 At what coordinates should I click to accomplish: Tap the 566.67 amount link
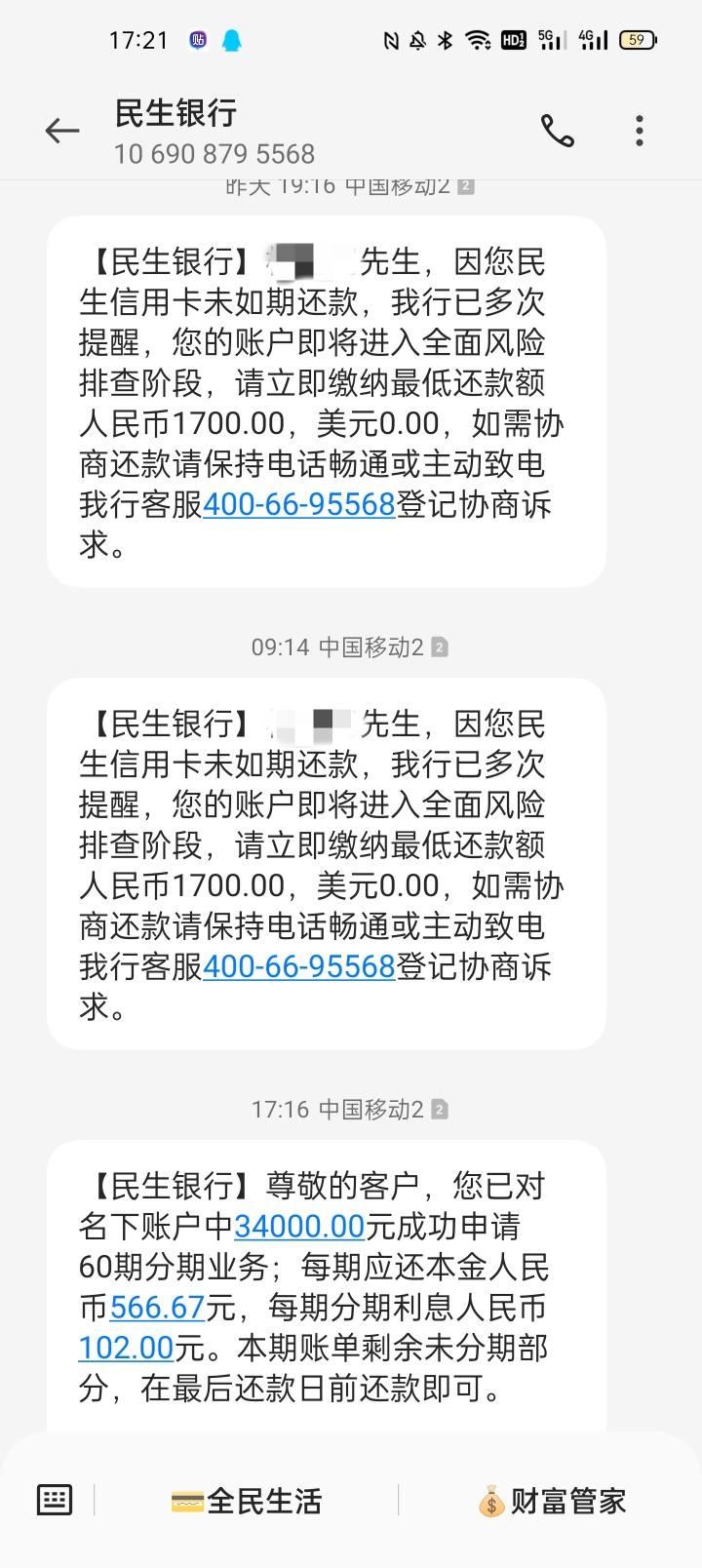click(157, 1307)
